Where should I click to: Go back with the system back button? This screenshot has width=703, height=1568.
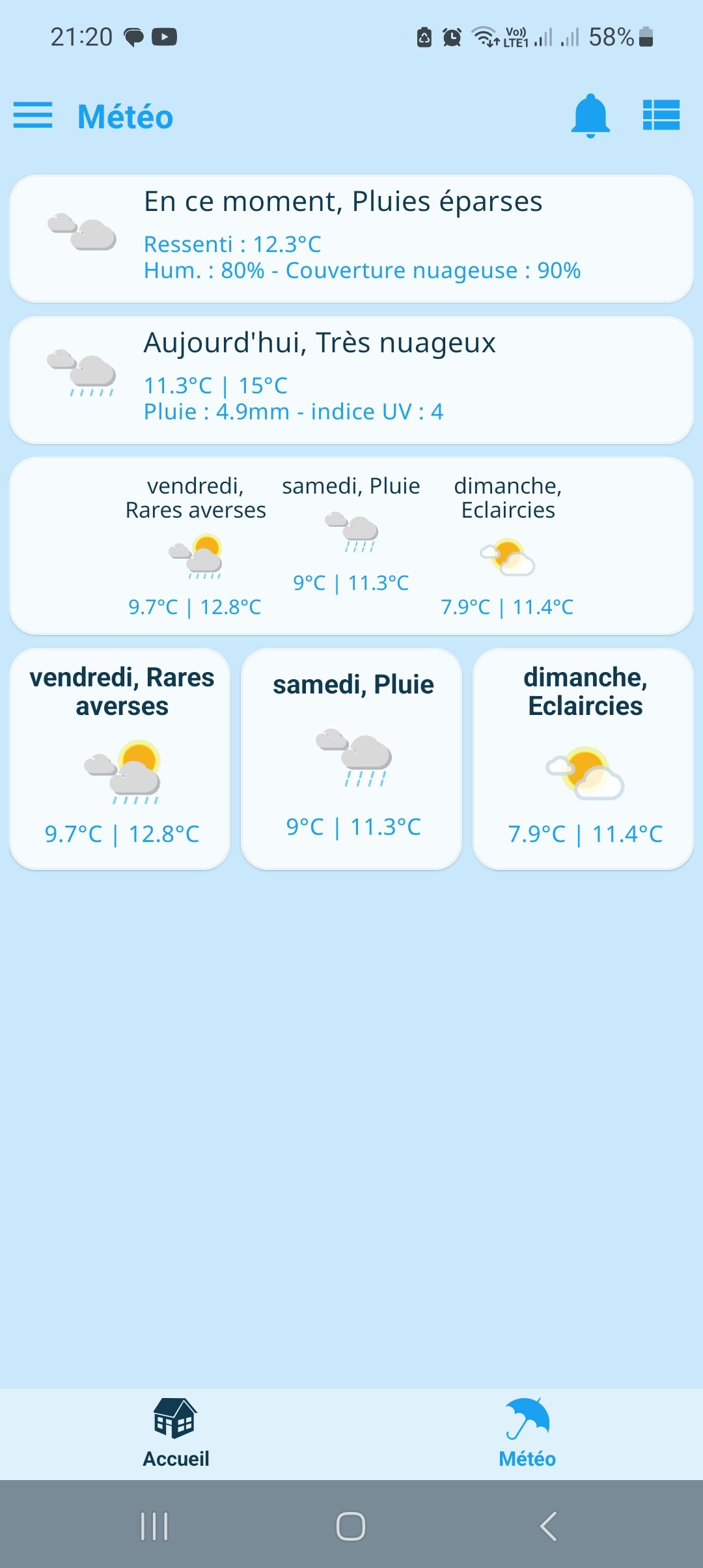(548, 1526)
